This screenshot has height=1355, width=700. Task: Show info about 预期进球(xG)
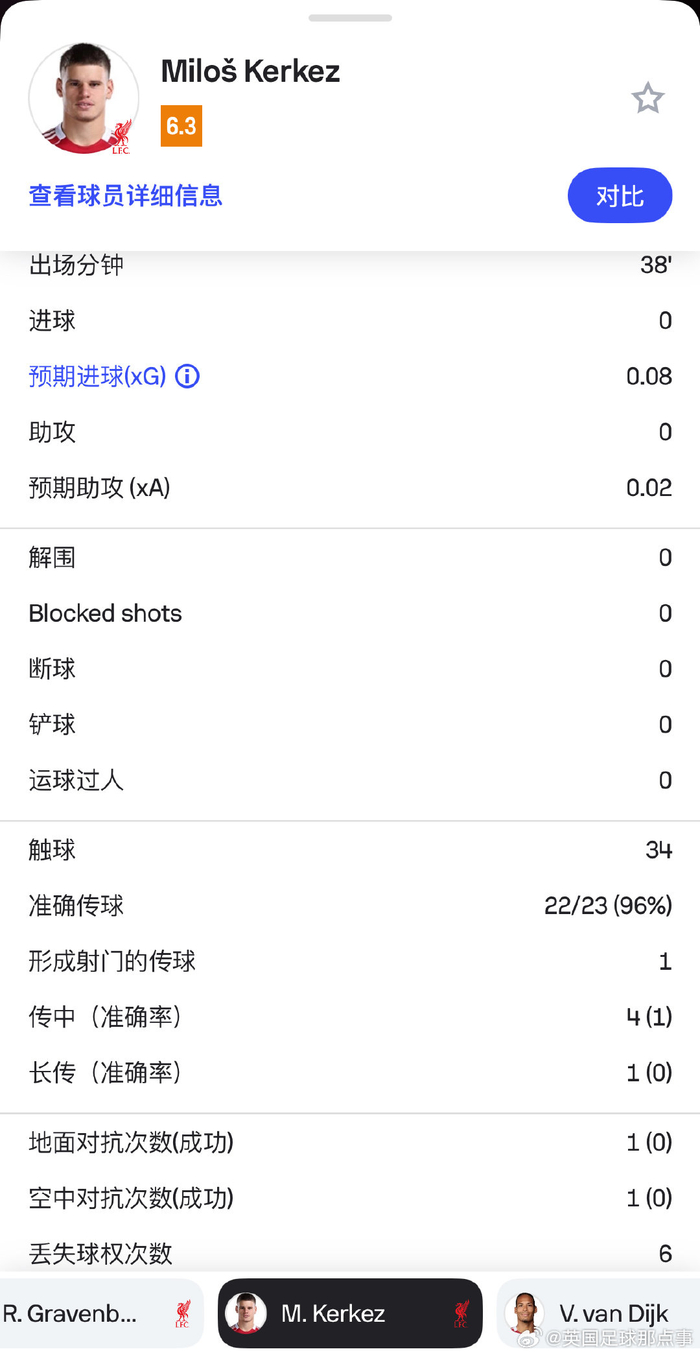click(x=187, y=376)
